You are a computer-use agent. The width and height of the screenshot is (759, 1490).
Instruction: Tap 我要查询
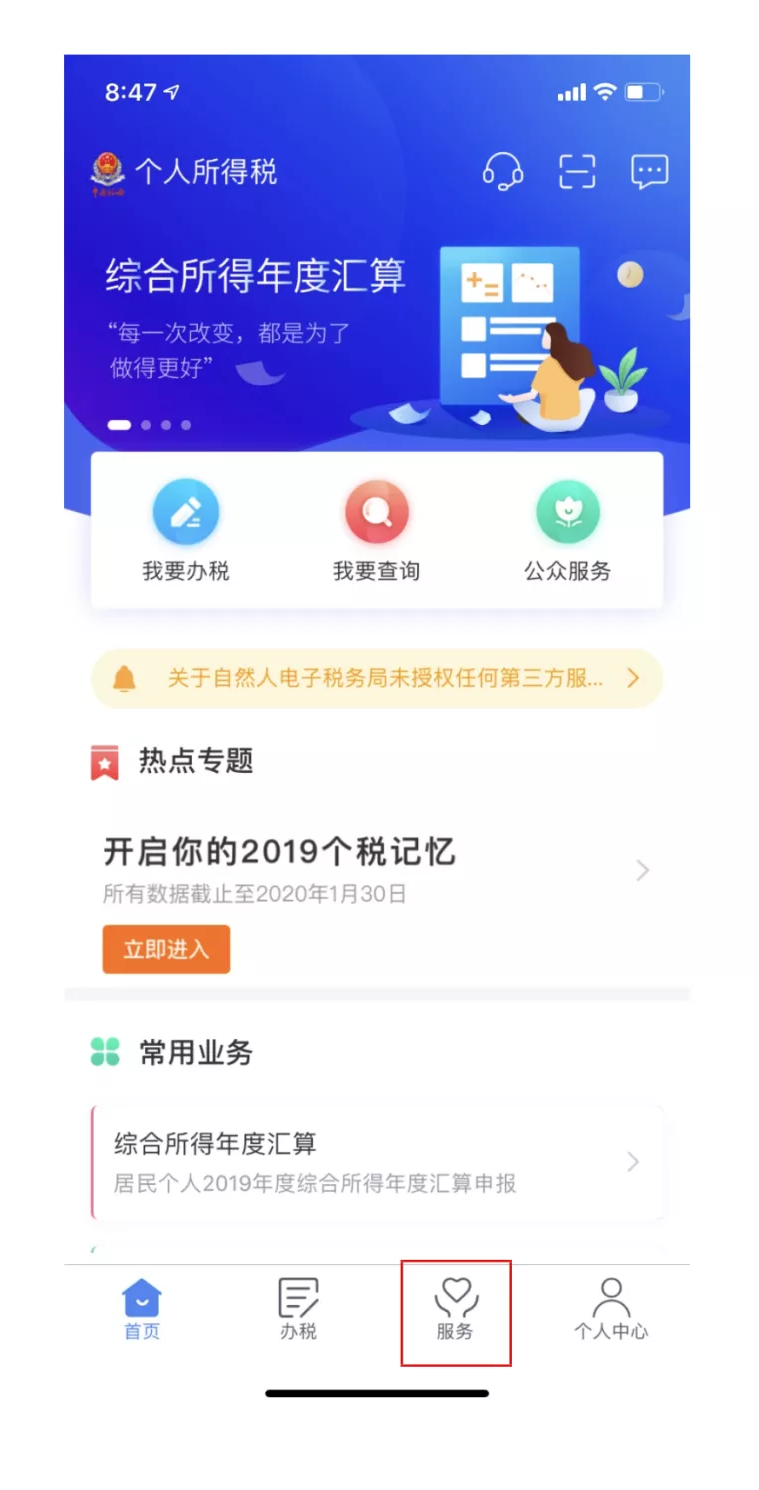coord(377,531)
